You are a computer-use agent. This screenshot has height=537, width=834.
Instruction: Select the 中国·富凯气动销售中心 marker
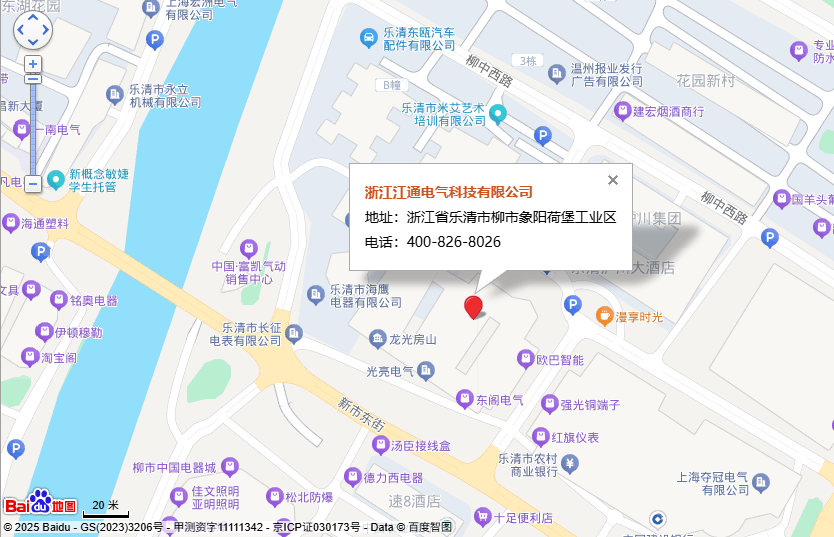click(249, 248)
